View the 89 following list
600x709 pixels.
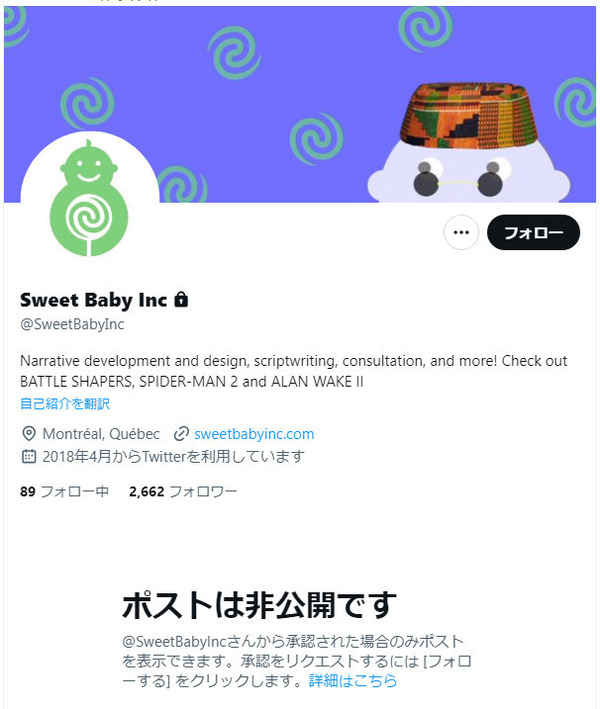tap(64, 492)
